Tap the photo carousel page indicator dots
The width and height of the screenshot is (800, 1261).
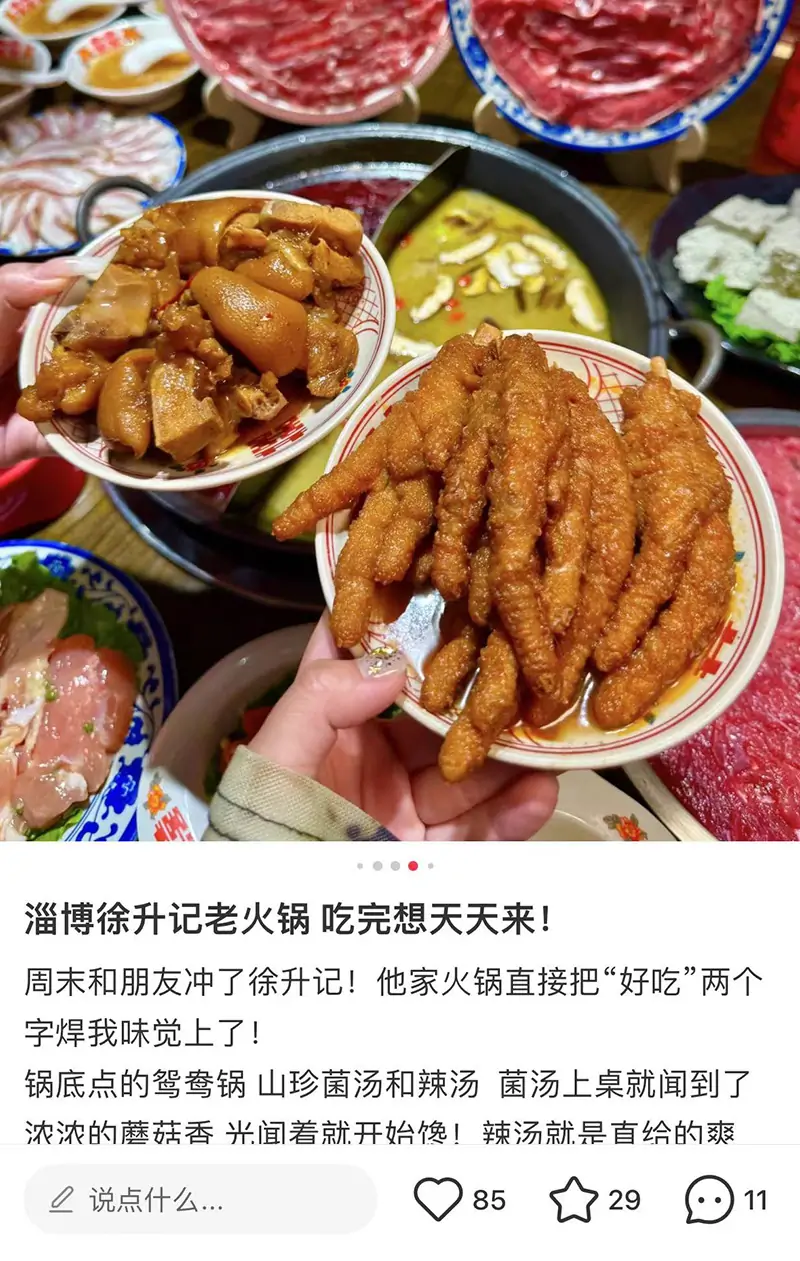[x=395, y=866]
